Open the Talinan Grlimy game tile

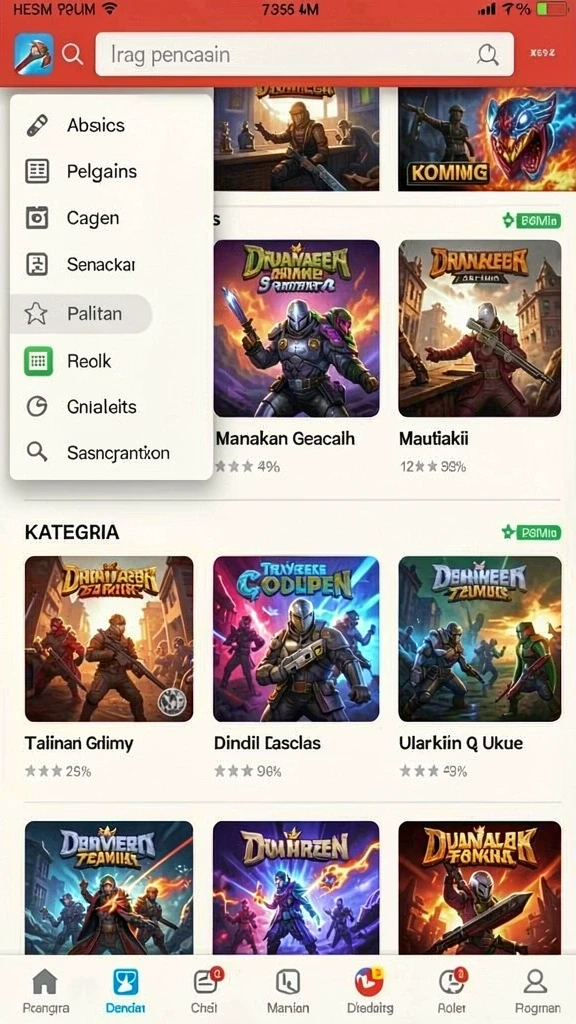coord(108,666)
